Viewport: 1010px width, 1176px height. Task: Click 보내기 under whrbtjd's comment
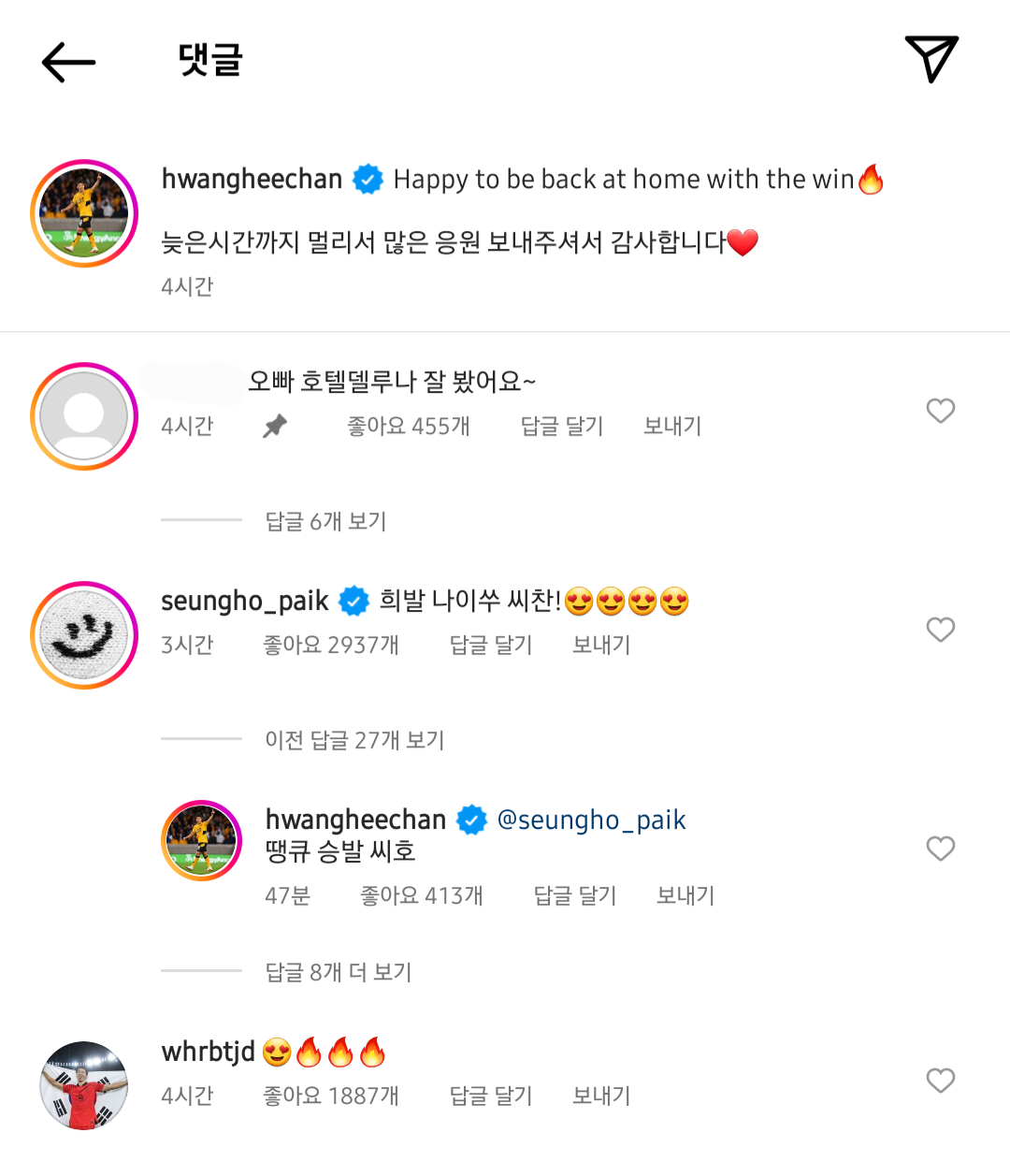coord(600,1096)
